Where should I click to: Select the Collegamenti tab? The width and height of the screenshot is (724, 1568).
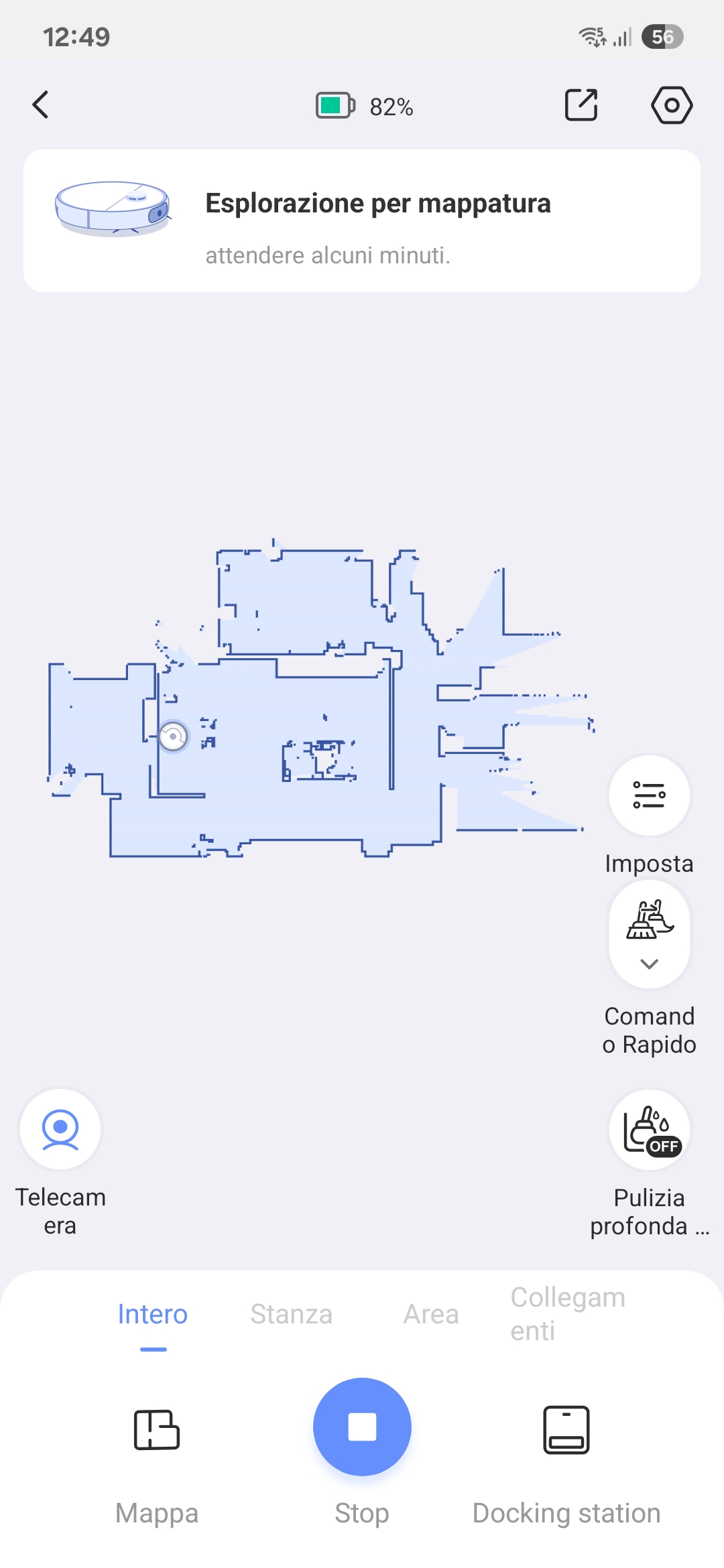(x=567, y=1314)
